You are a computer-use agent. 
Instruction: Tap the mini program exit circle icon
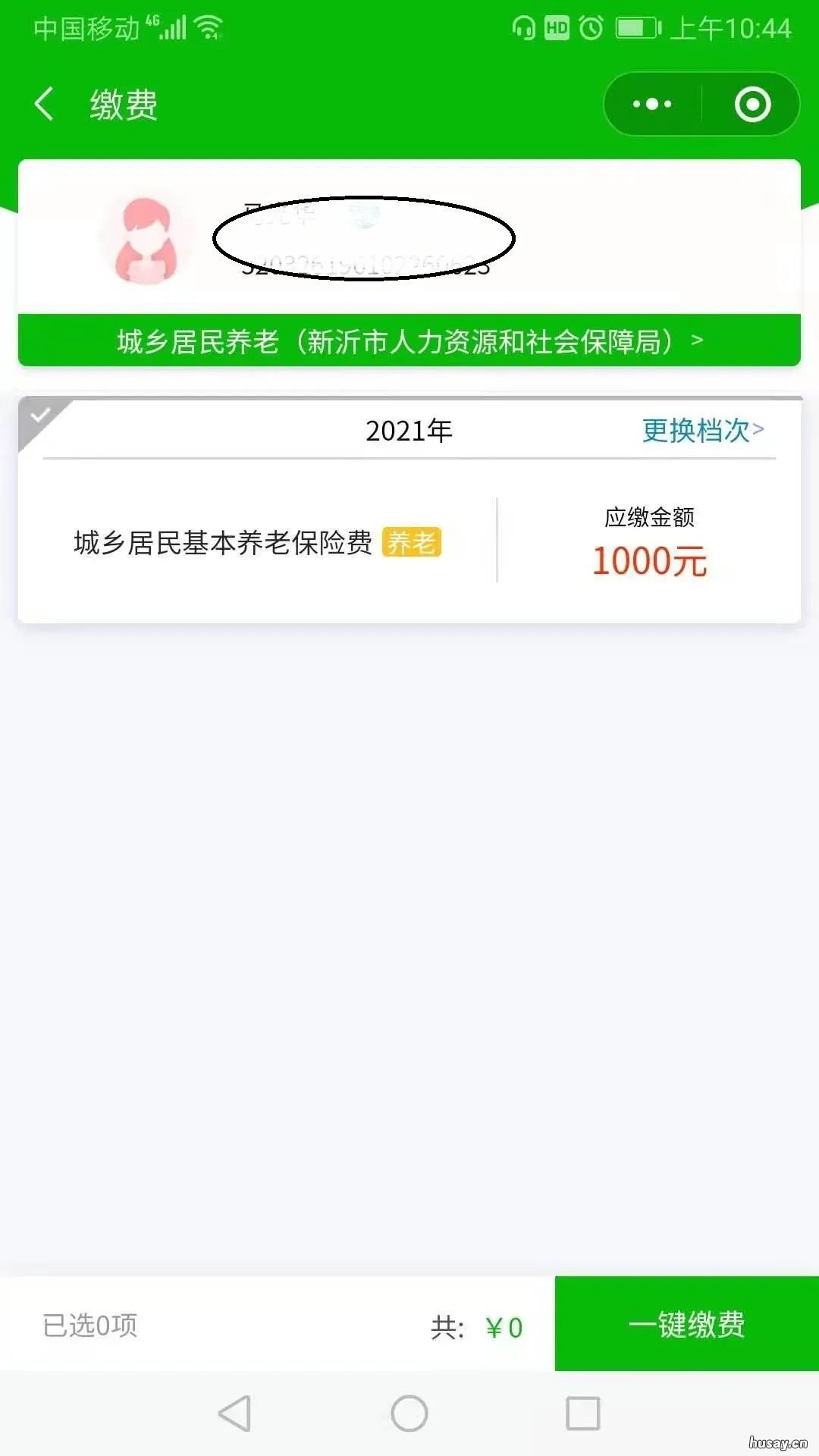tap(751, 104)
